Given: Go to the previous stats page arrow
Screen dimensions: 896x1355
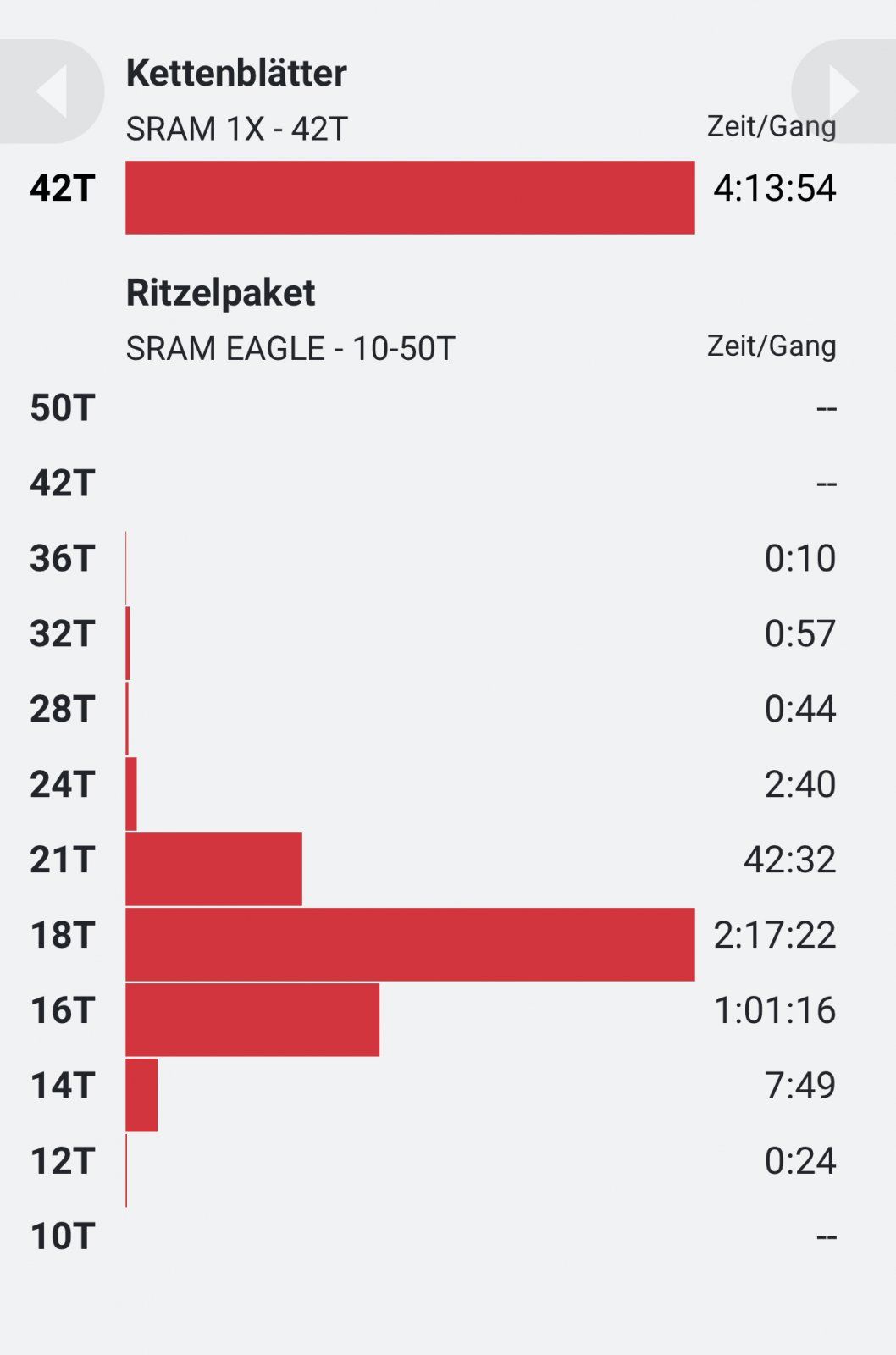Looking at the screenshot, I should click(x=49, y=91).
